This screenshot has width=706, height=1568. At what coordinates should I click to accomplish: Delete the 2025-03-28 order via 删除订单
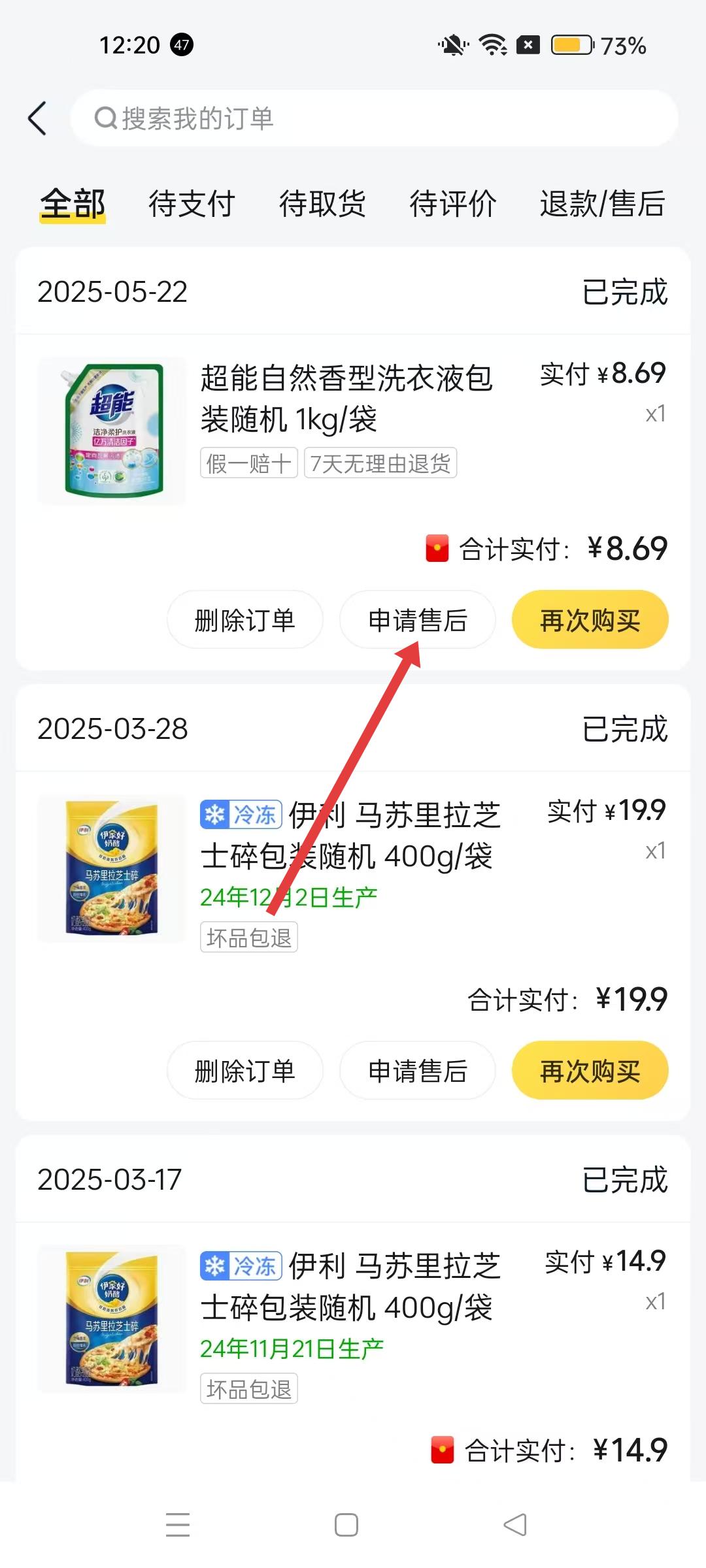click(x=245, y=1071)
